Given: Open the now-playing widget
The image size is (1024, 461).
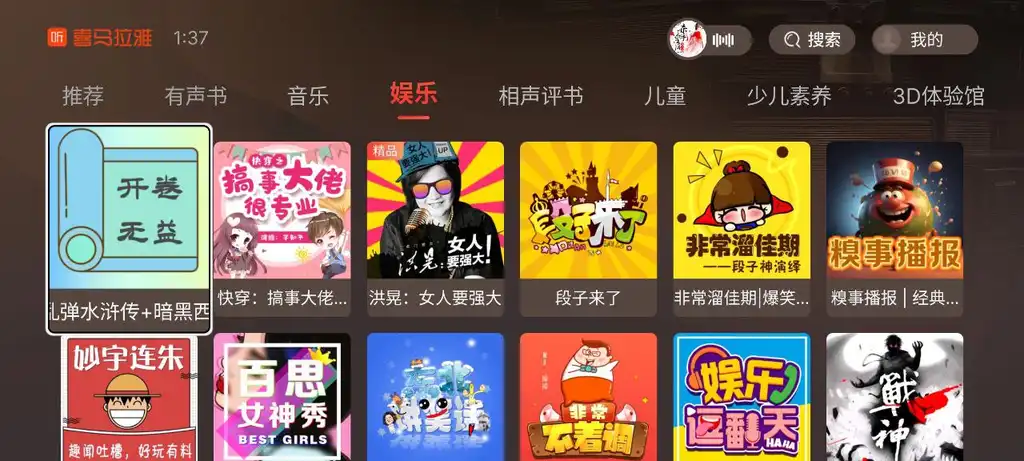Looking at the screenshot, I should point(709,40).
